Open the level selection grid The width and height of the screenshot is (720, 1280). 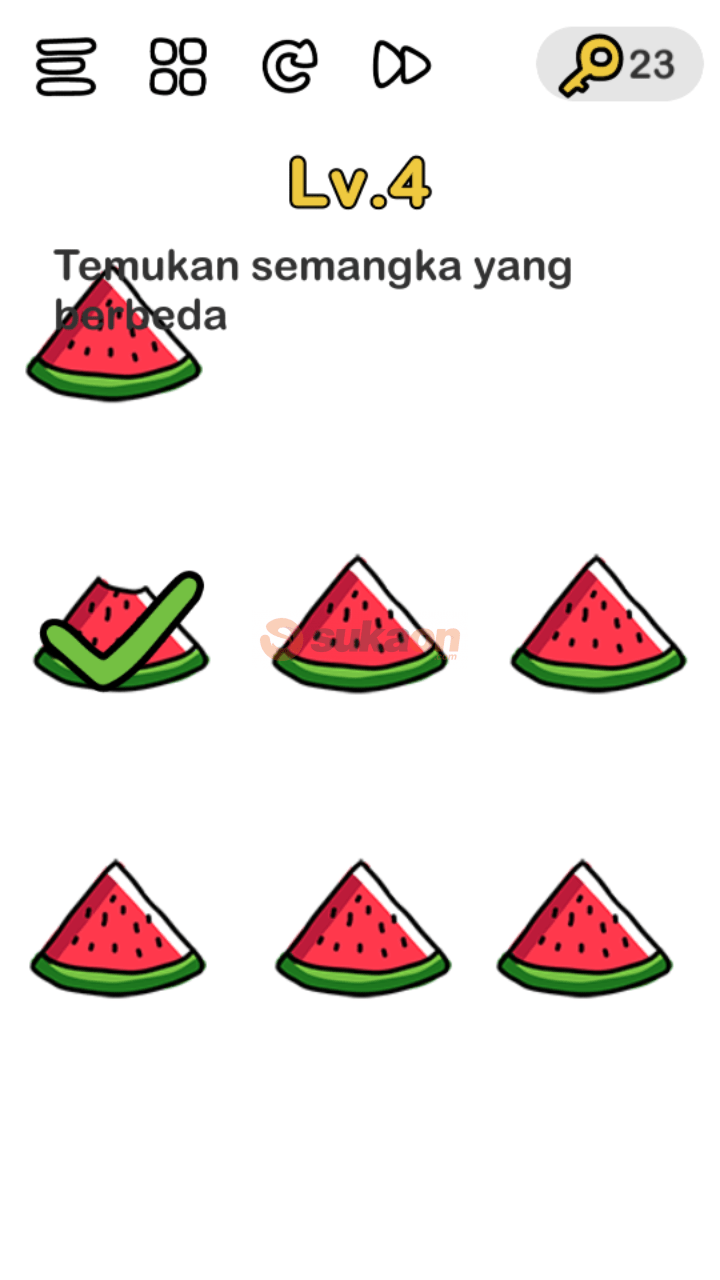pos(178,66)
